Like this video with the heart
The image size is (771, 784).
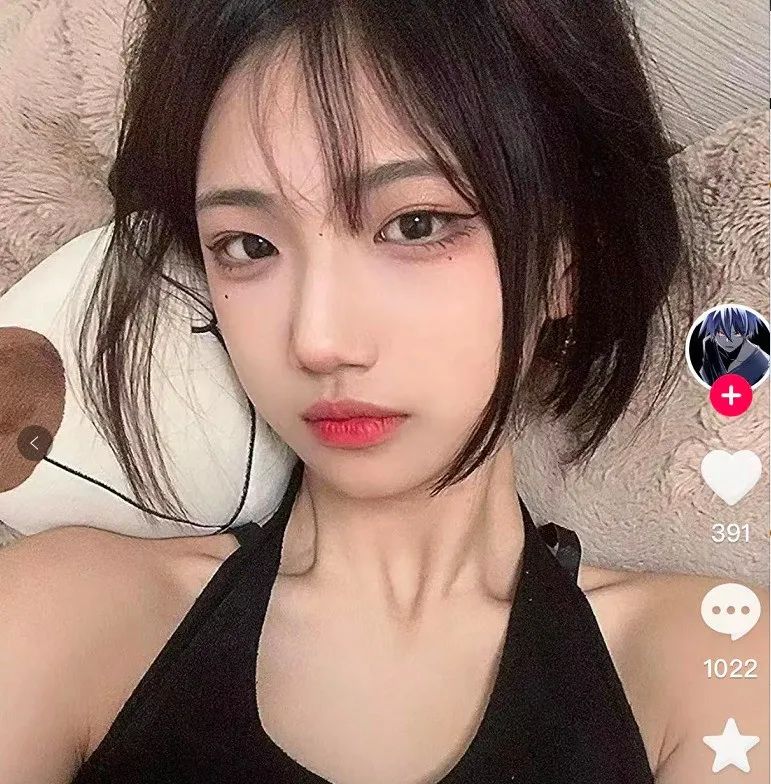click(x=731, y=477)
